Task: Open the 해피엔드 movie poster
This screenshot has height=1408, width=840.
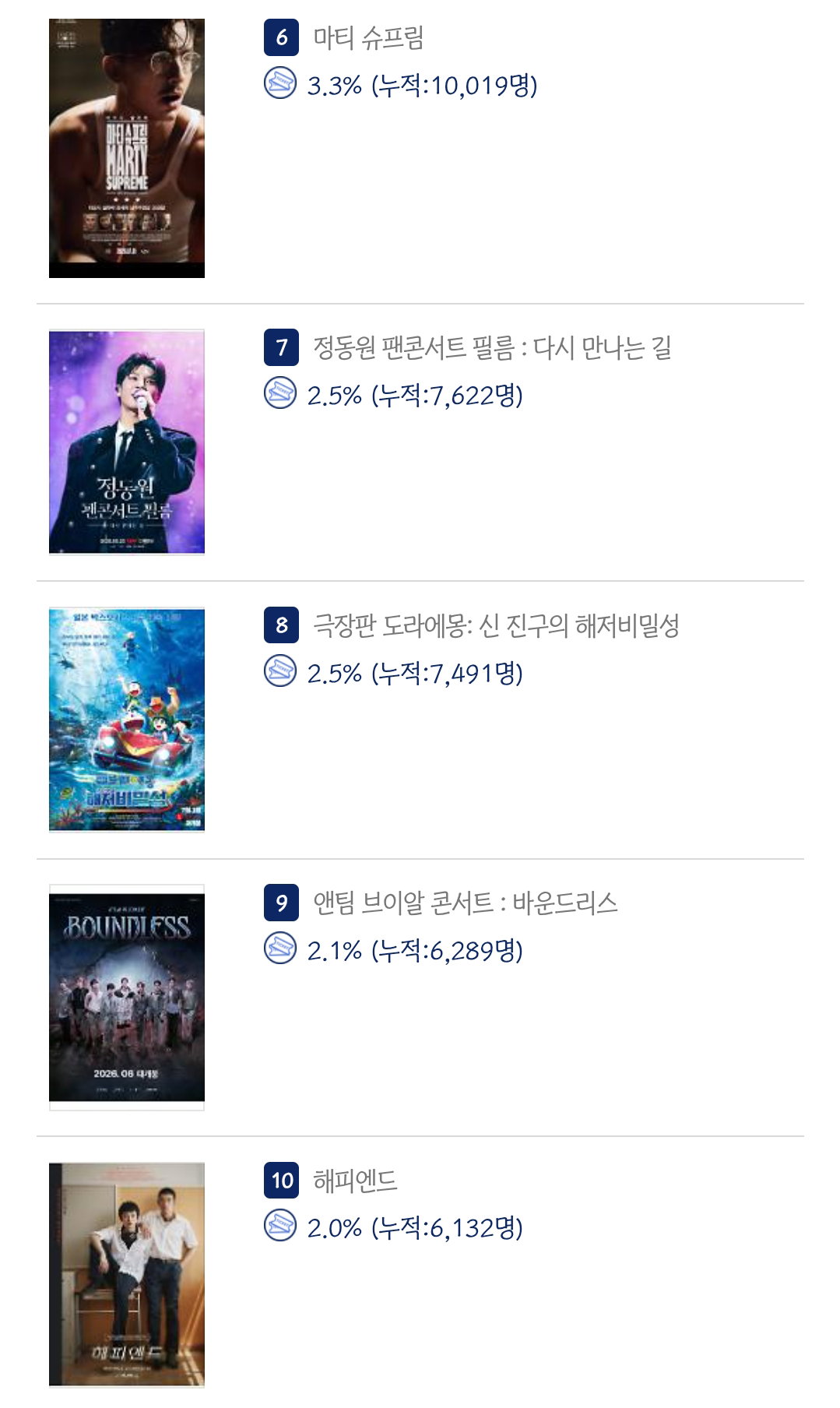Action: (127, 1275)
